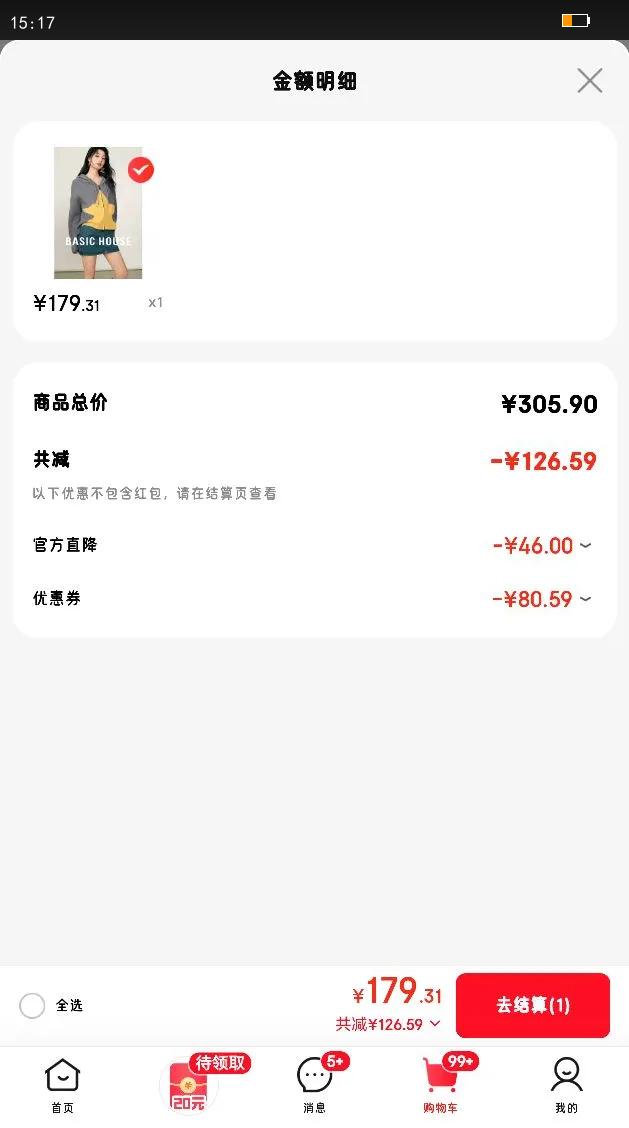The height and width of the screenshot is (1128, 629).
Task: Expand the 官方直降 discount details
Action: click(x=585, y=546)
